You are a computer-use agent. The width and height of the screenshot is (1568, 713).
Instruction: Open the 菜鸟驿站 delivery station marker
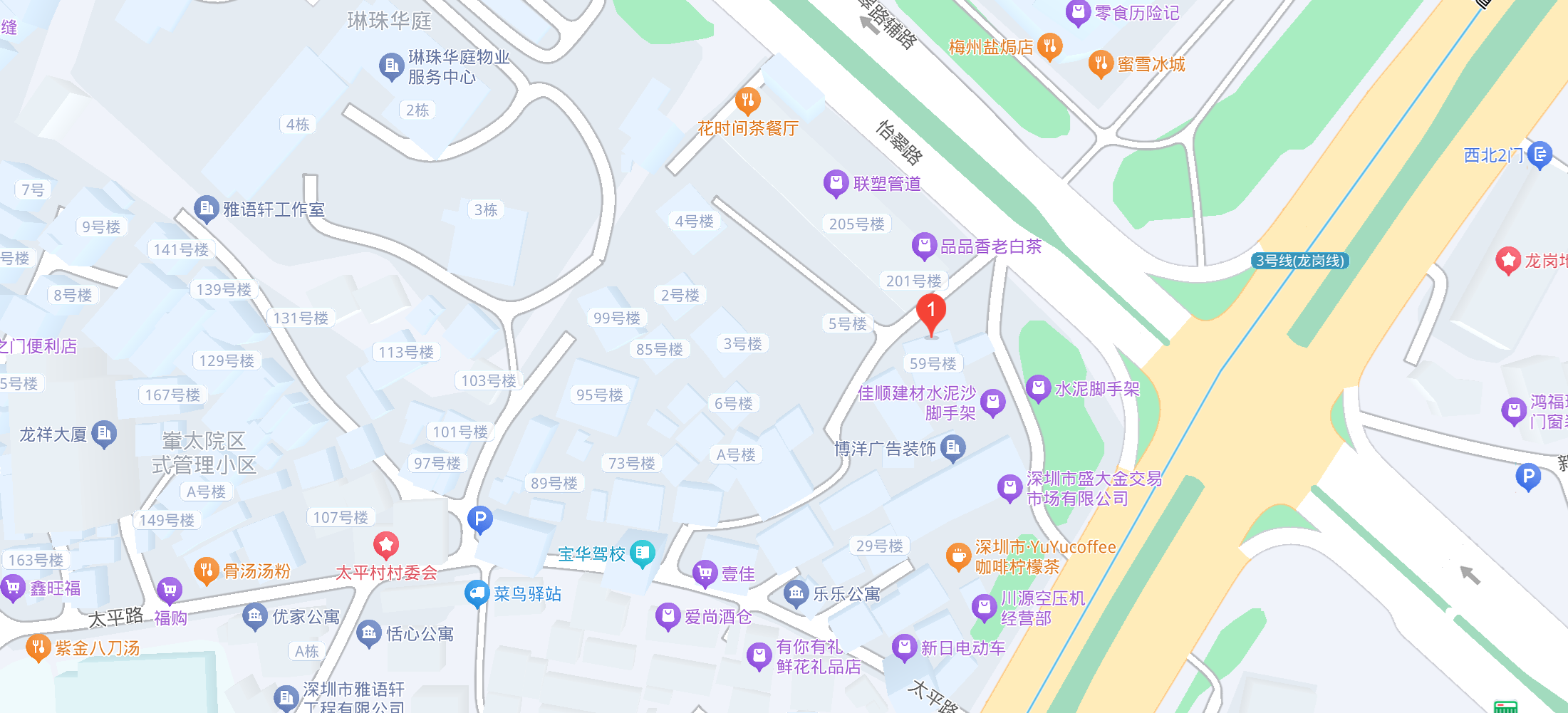476,593
